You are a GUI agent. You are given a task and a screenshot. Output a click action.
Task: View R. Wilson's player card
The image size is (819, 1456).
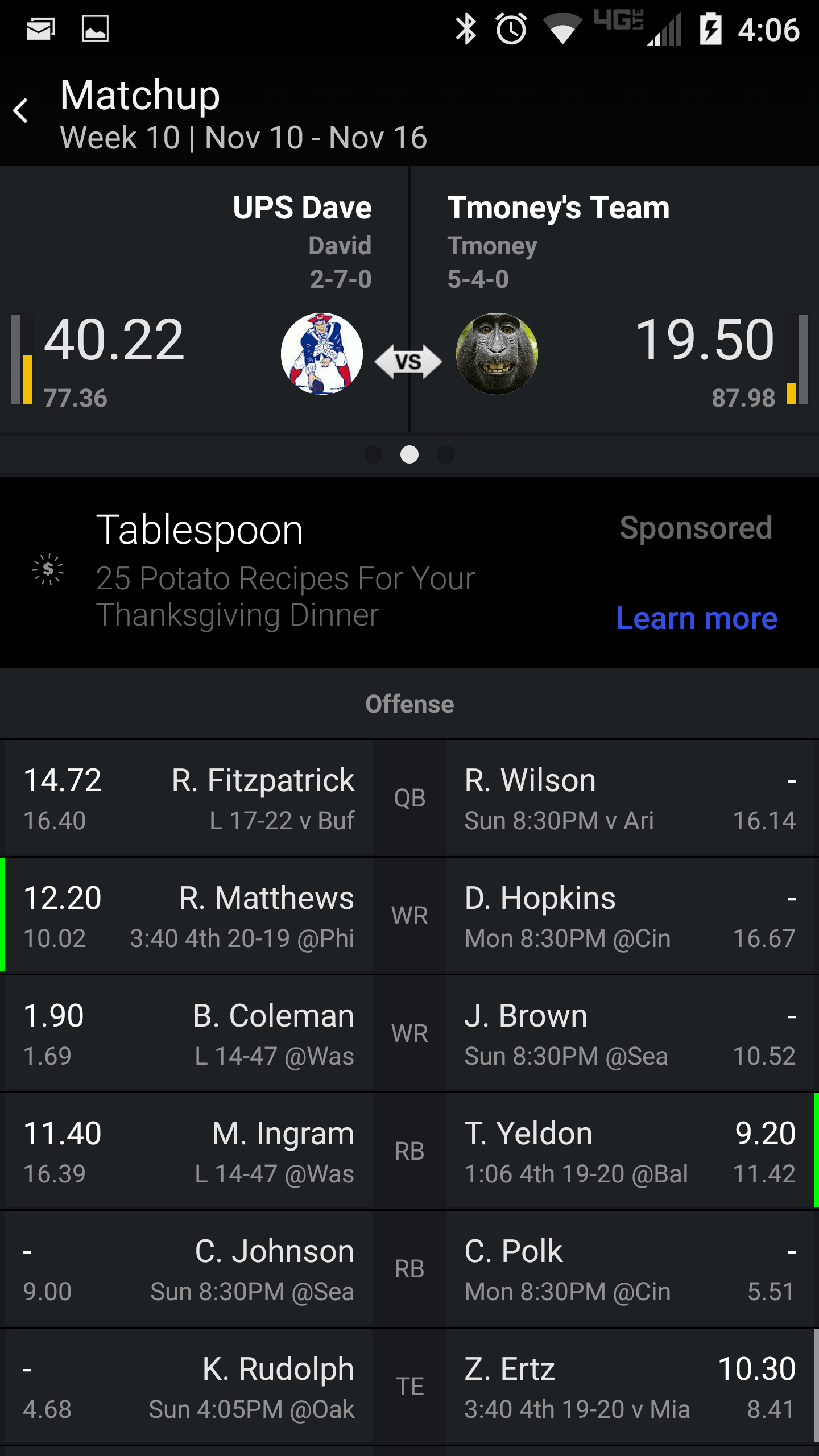coord(530,780)
